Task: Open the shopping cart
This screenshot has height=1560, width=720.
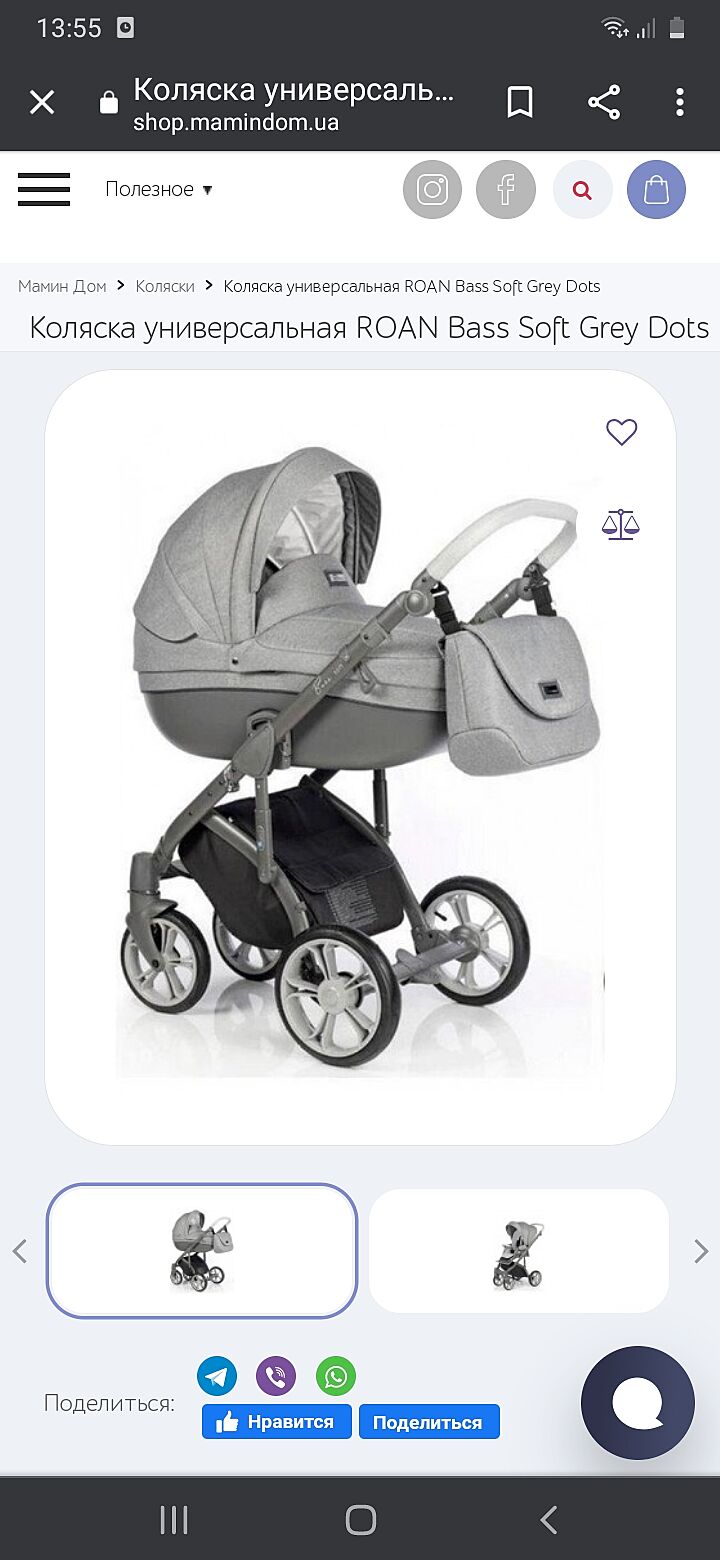Action: click(656, 190)
